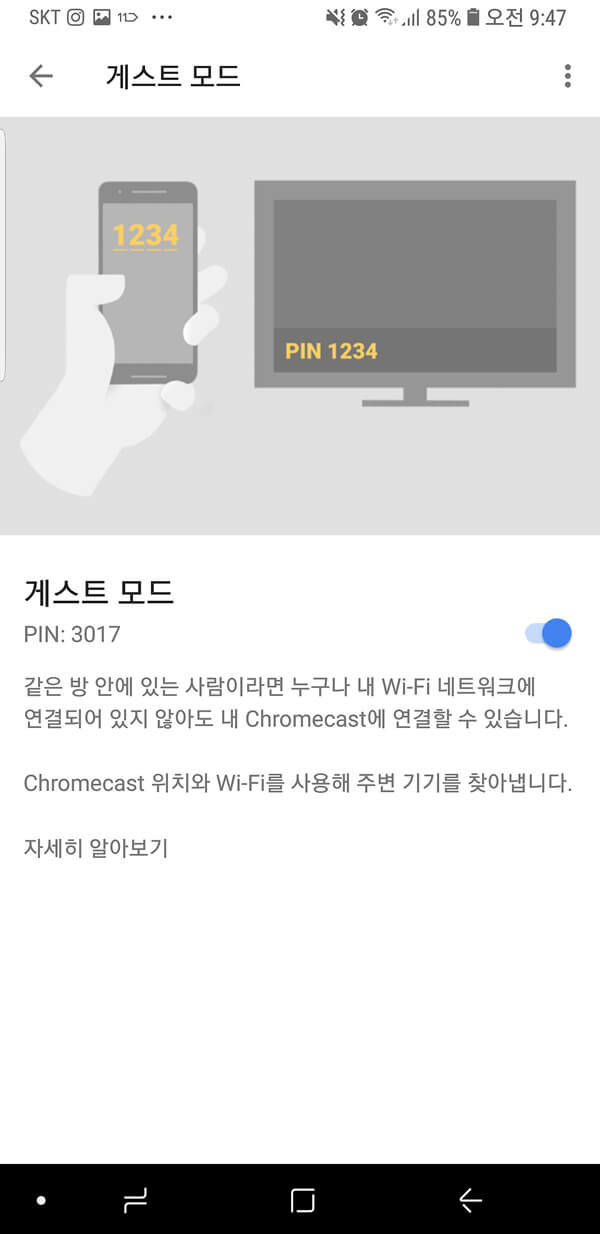Tap the system home button
The width and height of the screenshot is (600, 1234).
[303, 1201]
